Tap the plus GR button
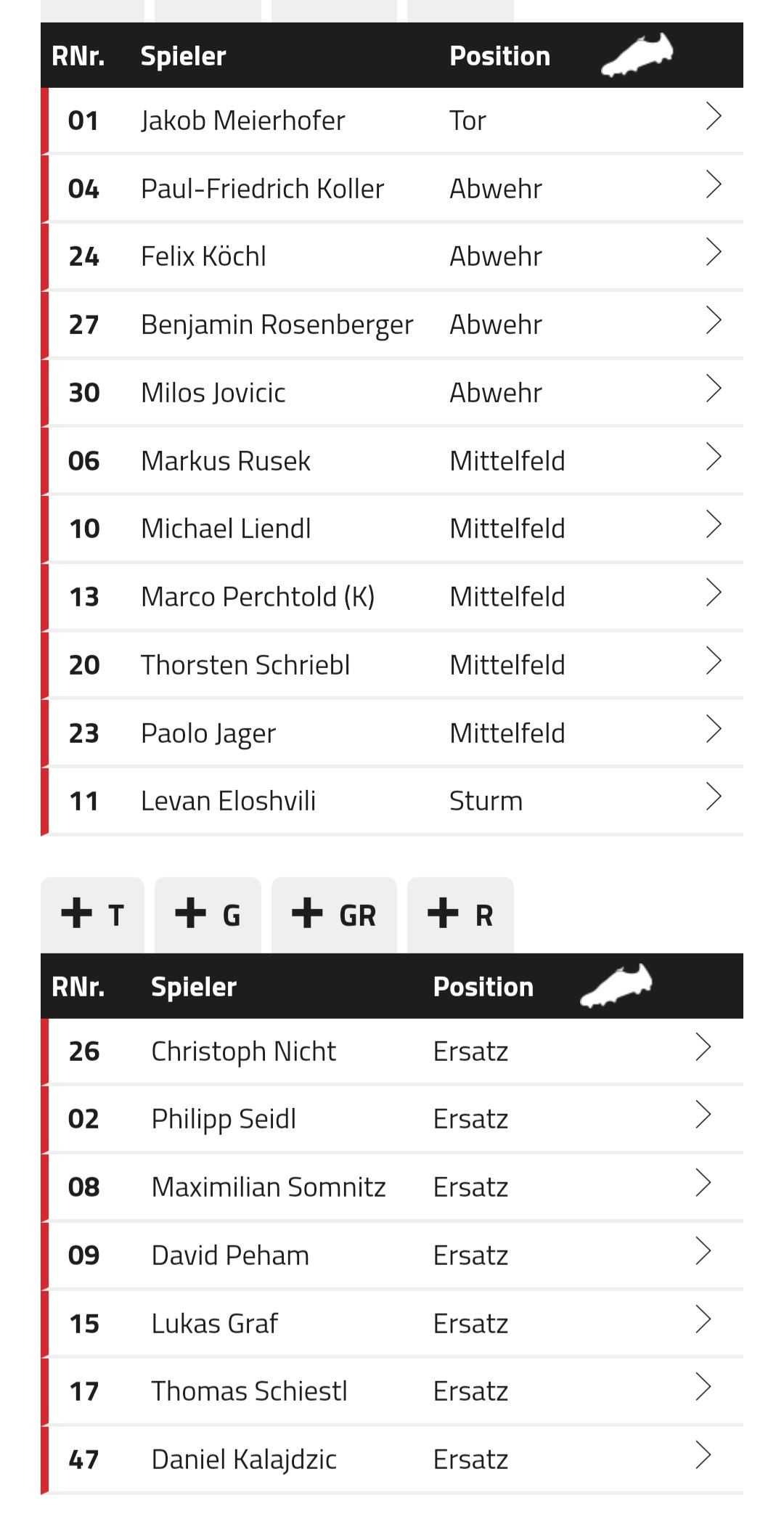 [x=334, y=915]
